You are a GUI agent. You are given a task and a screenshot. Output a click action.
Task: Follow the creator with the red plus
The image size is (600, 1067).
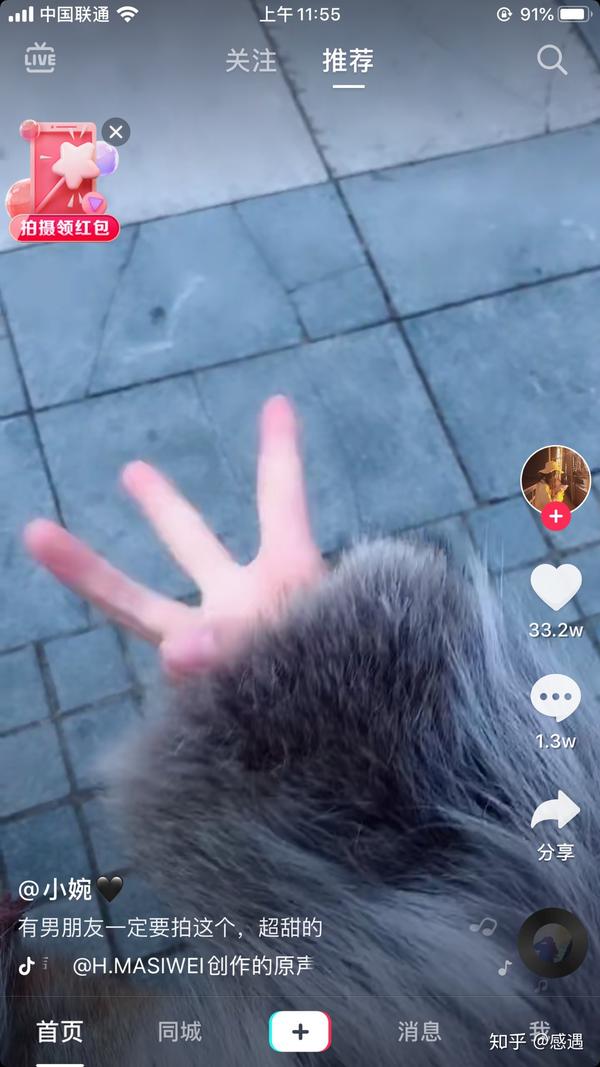[556, 517]
